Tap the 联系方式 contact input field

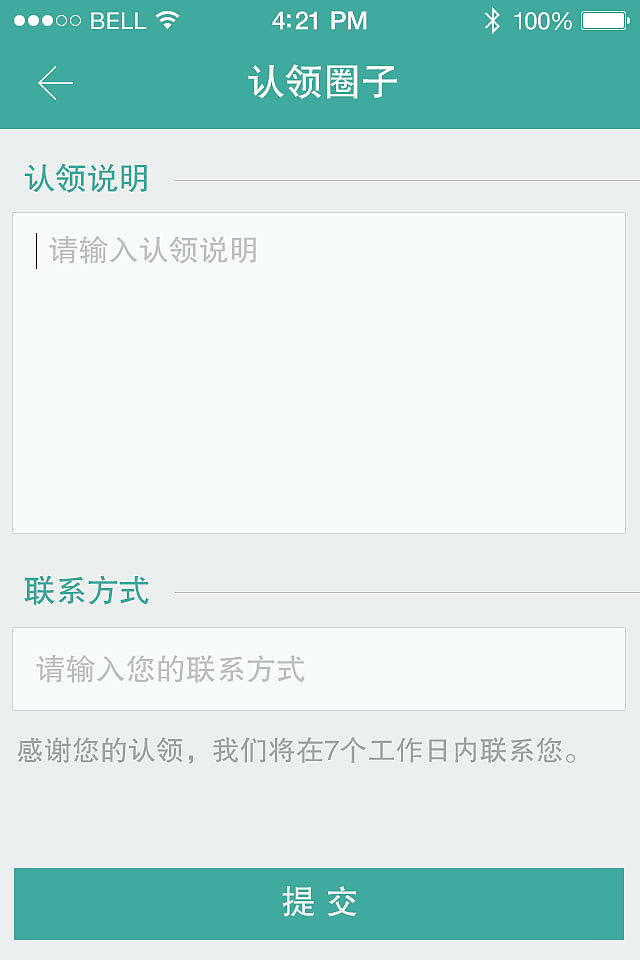click(319, 669)
